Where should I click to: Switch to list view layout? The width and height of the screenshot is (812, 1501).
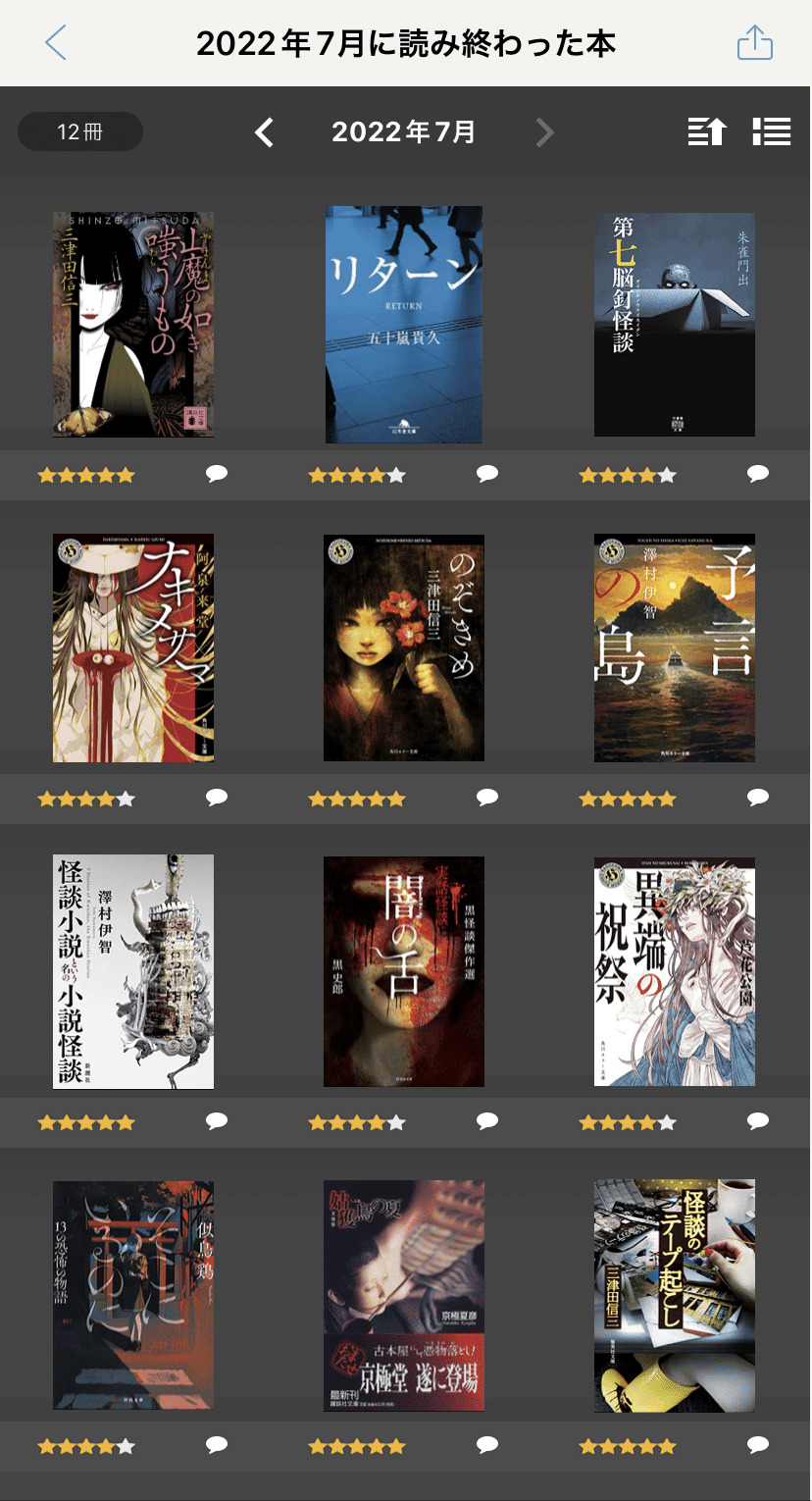(772, 131)
